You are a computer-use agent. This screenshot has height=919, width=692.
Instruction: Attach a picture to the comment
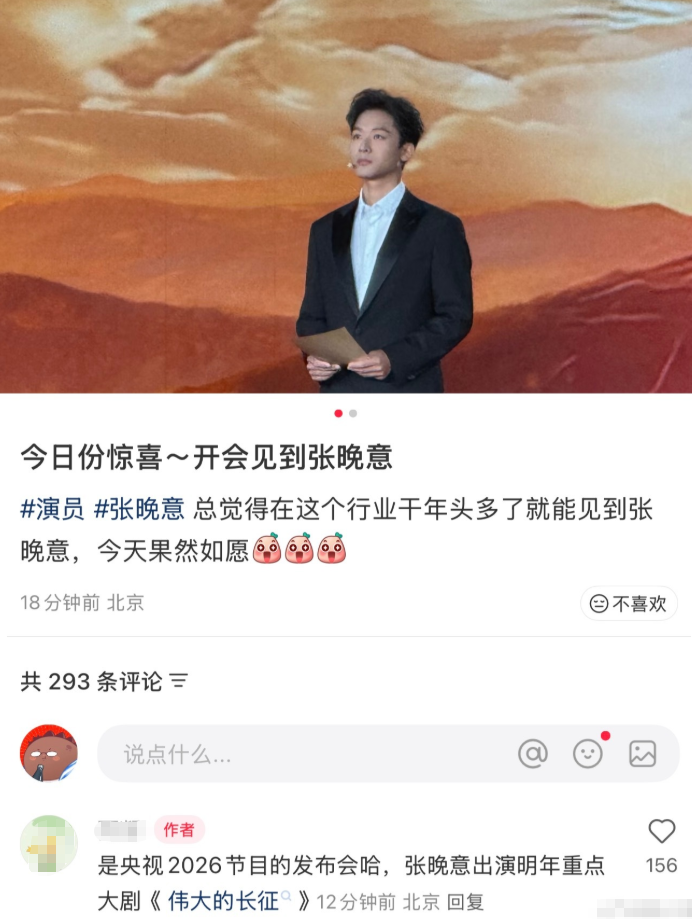point(642,754)
